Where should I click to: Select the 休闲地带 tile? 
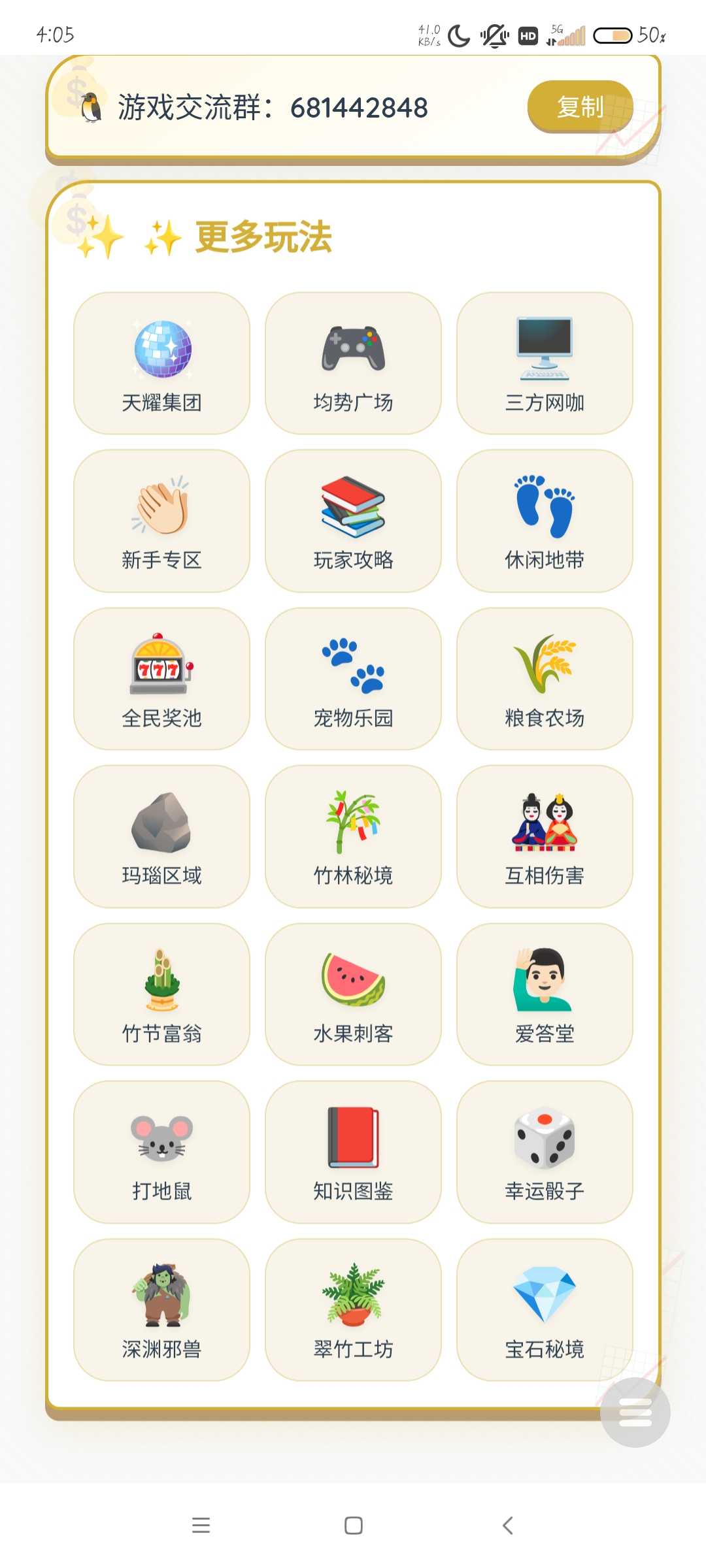tap(545, 521)
